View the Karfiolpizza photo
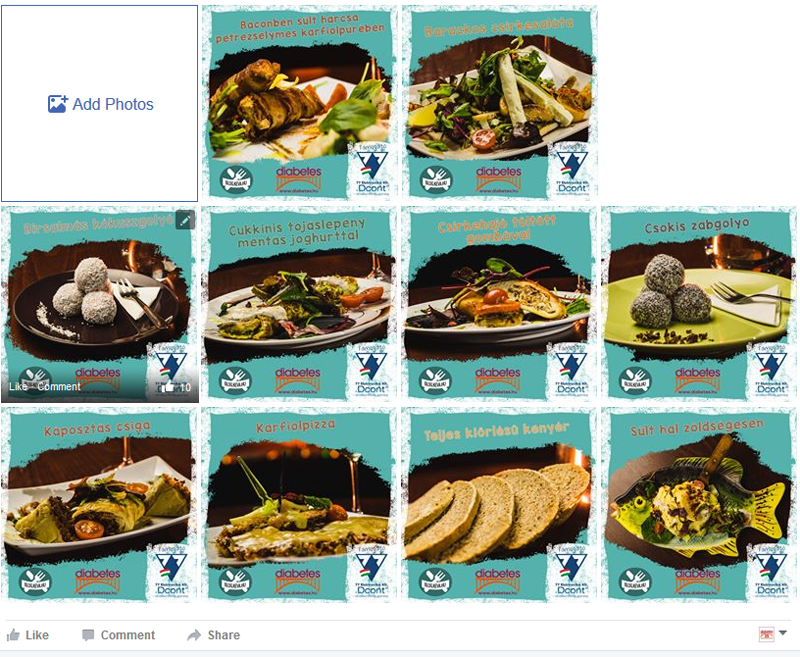The image size is (800, 657). (x=299, y=504)
